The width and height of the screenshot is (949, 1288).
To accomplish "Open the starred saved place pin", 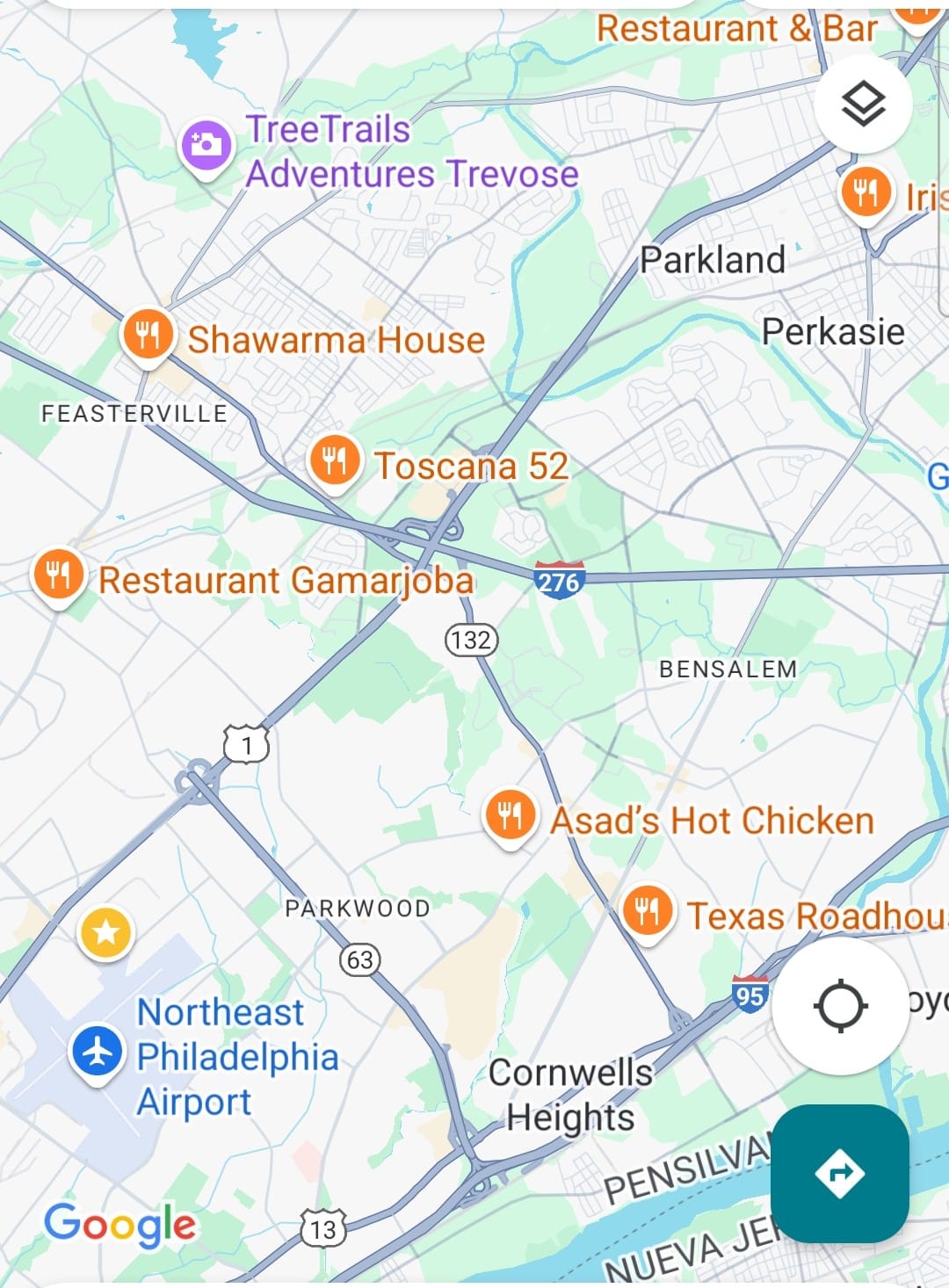I will click(x=106, y=932).
